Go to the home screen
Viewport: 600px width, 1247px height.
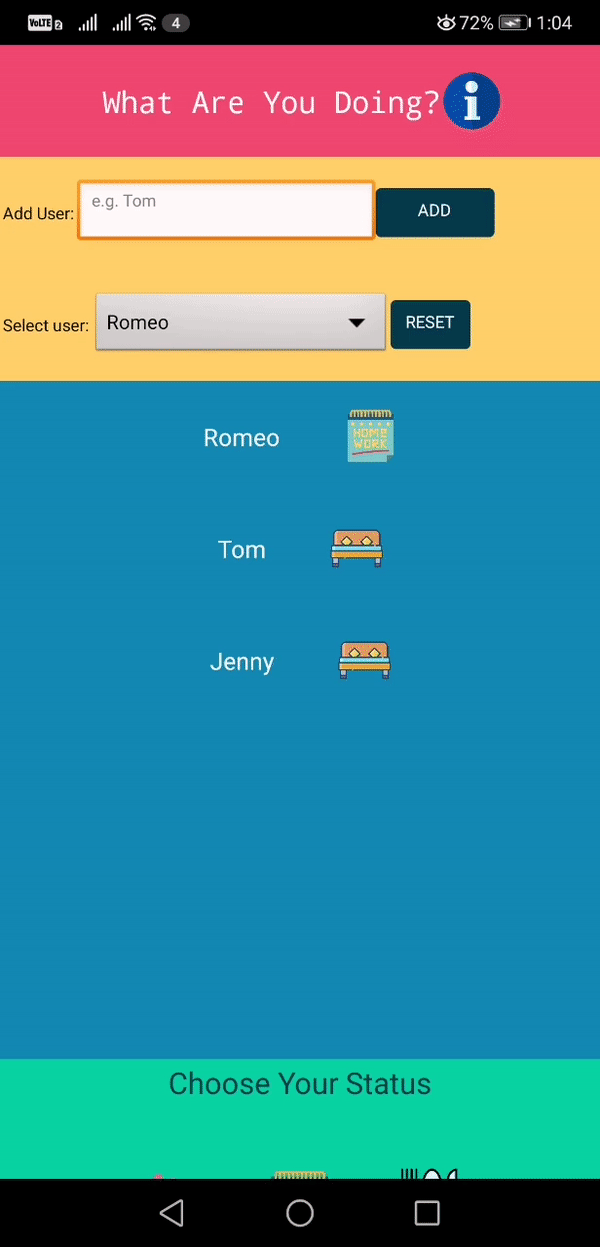[300, 1213]
